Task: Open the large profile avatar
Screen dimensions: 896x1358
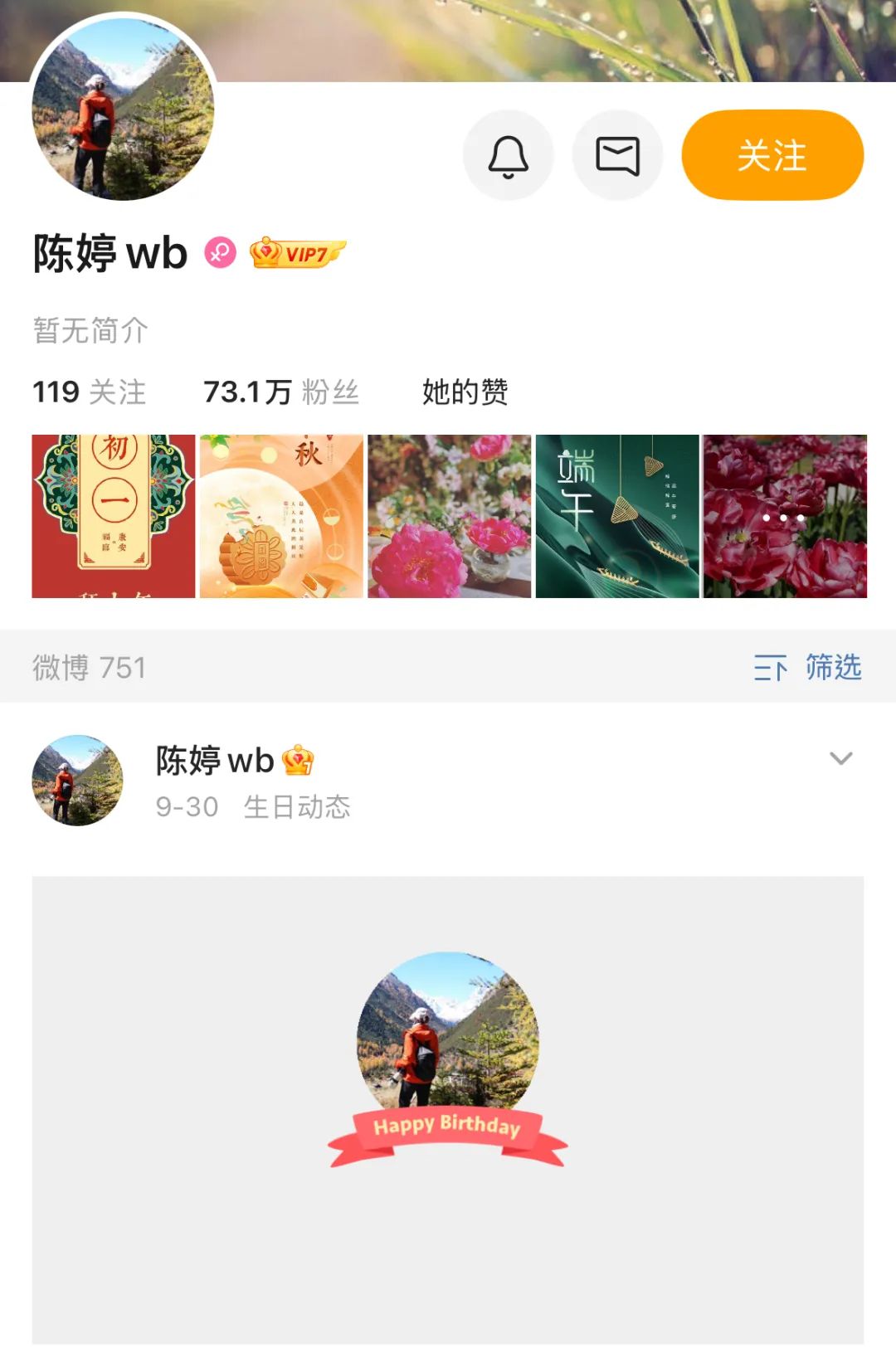Action: click(123, 110)
